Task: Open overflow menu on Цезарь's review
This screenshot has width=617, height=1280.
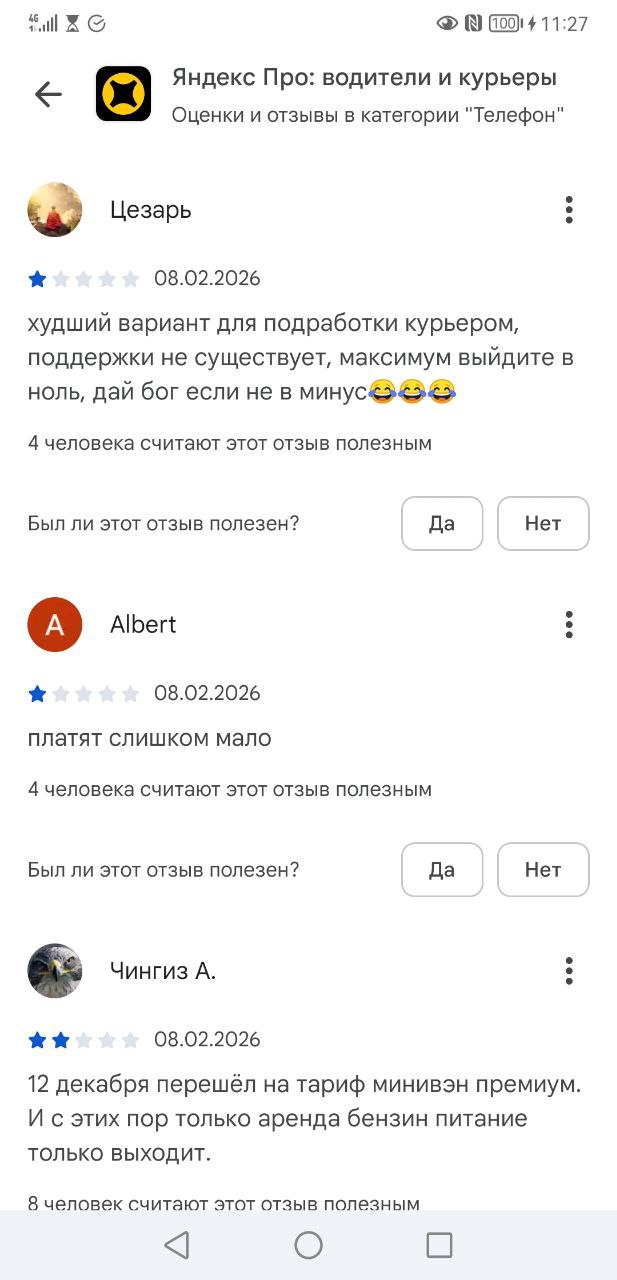Action: (568, 210)
